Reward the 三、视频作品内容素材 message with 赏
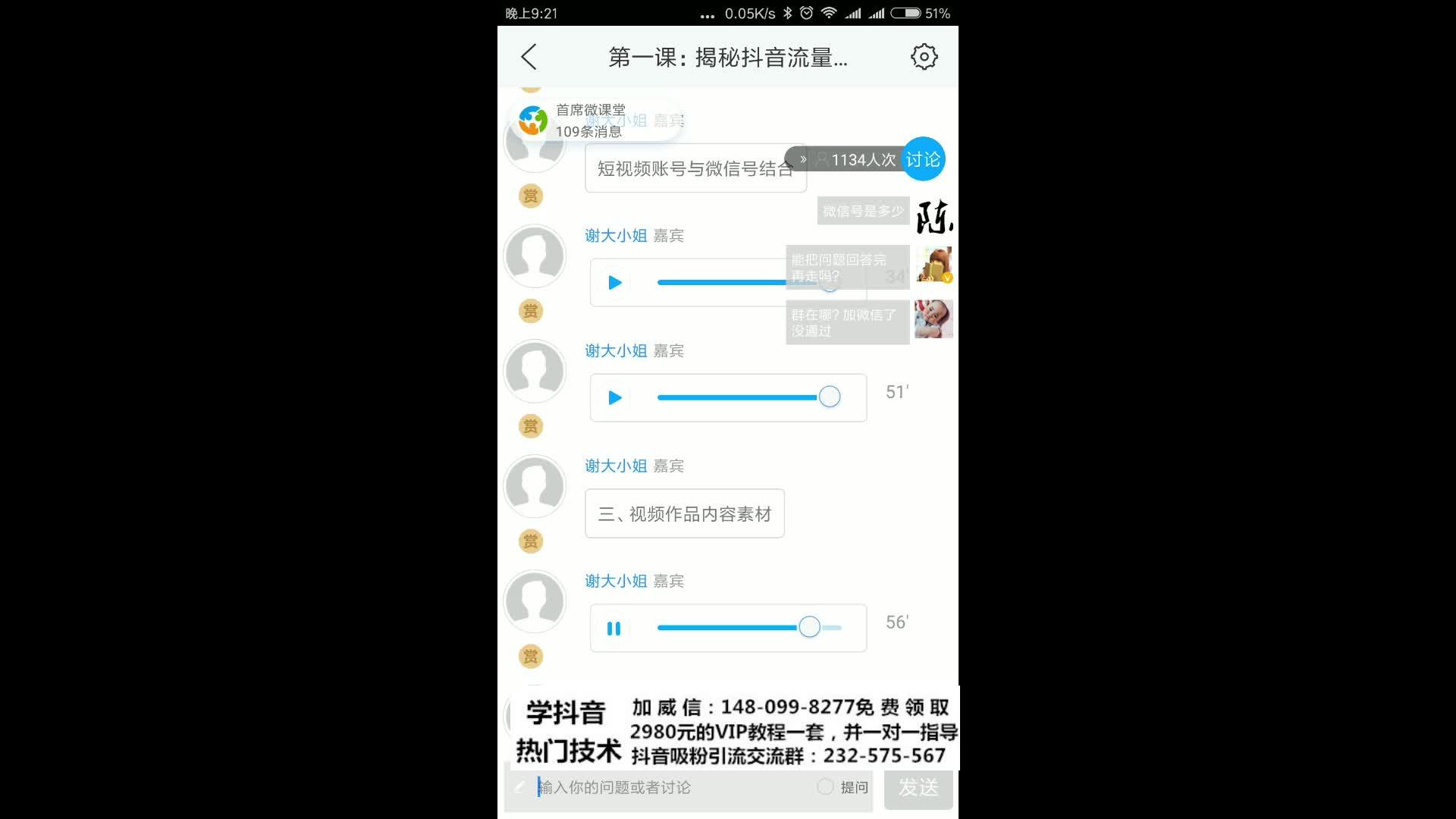Viewport: 1456px width, 819px height. pyautogui.click(x=531, y=541)
